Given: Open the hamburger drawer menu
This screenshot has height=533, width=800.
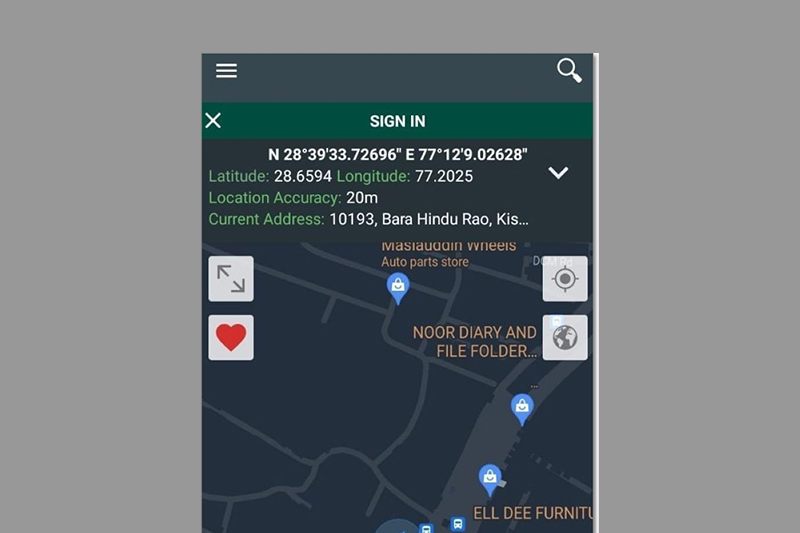Looking at the screenshot, I should 227,71.
